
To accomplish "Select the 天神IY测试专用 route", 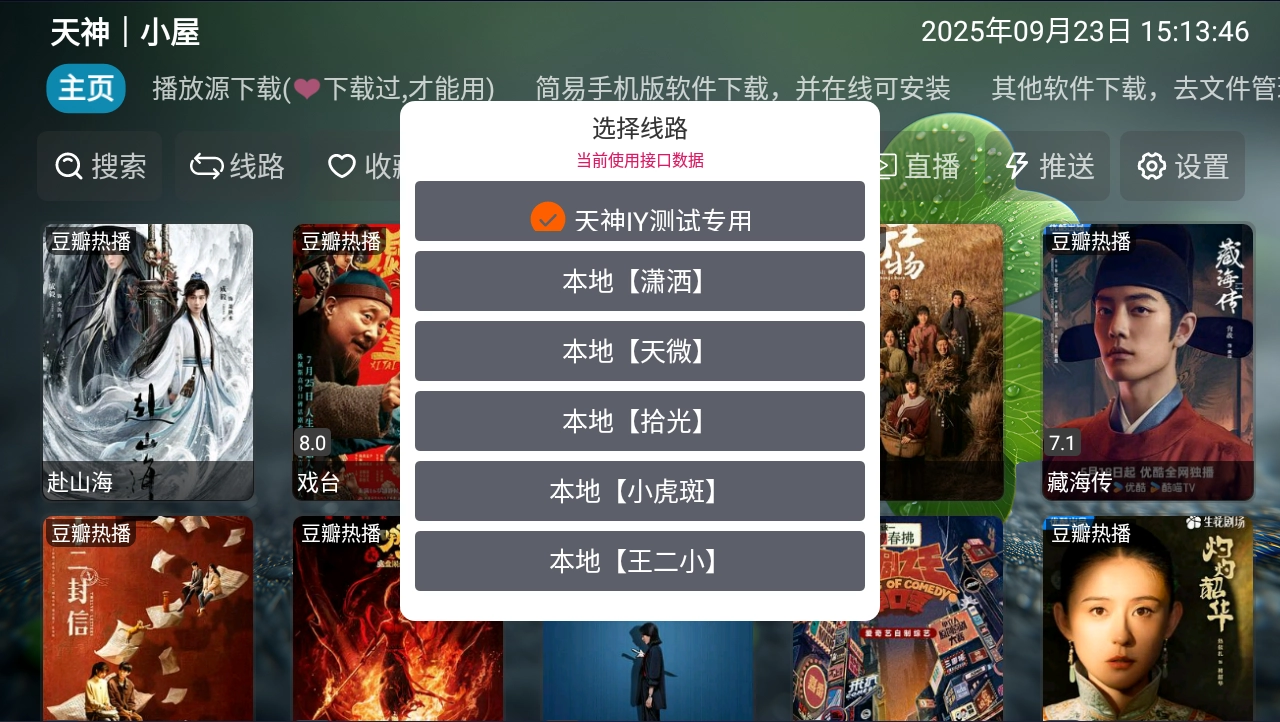I will tap(640, 212).
